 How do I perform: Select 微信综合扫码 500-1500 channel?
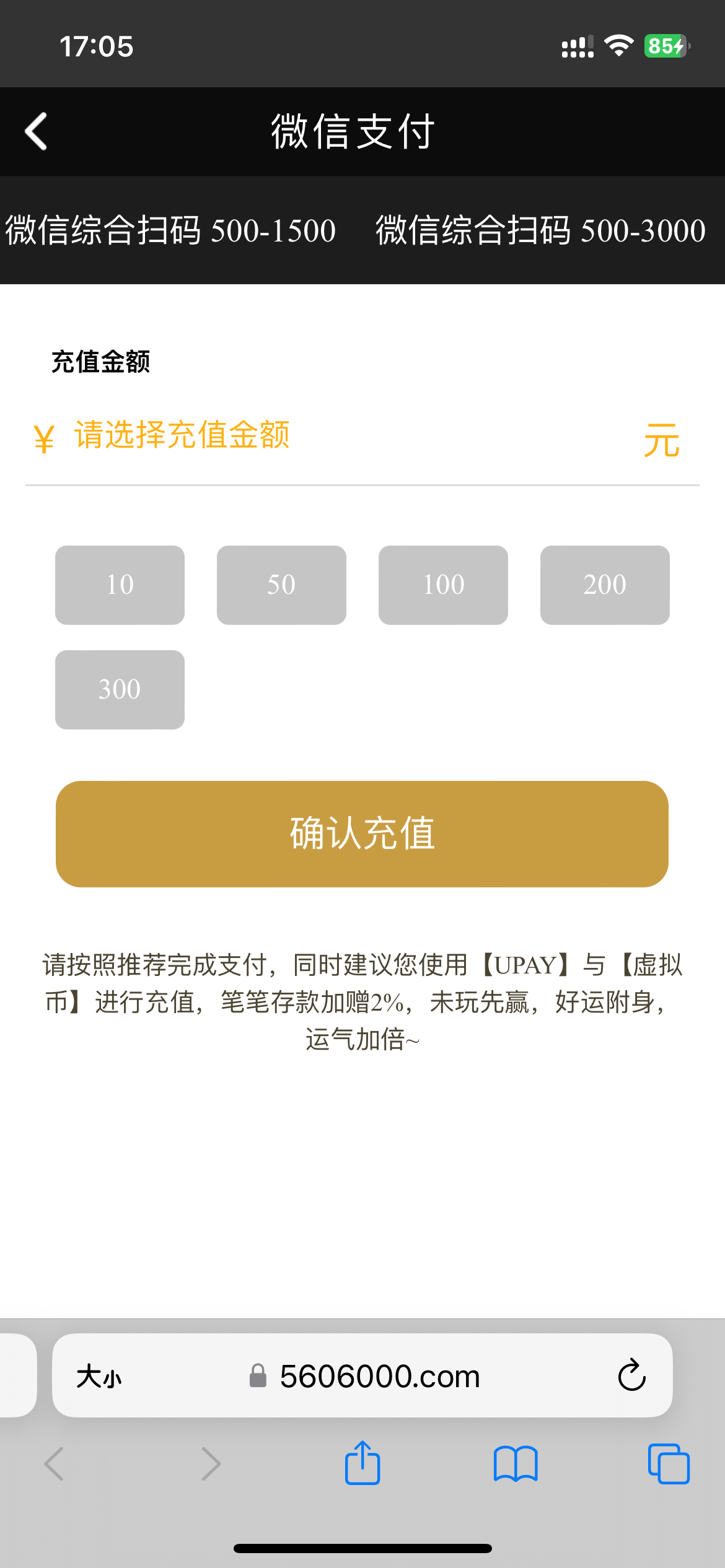[x=170, y=230]
